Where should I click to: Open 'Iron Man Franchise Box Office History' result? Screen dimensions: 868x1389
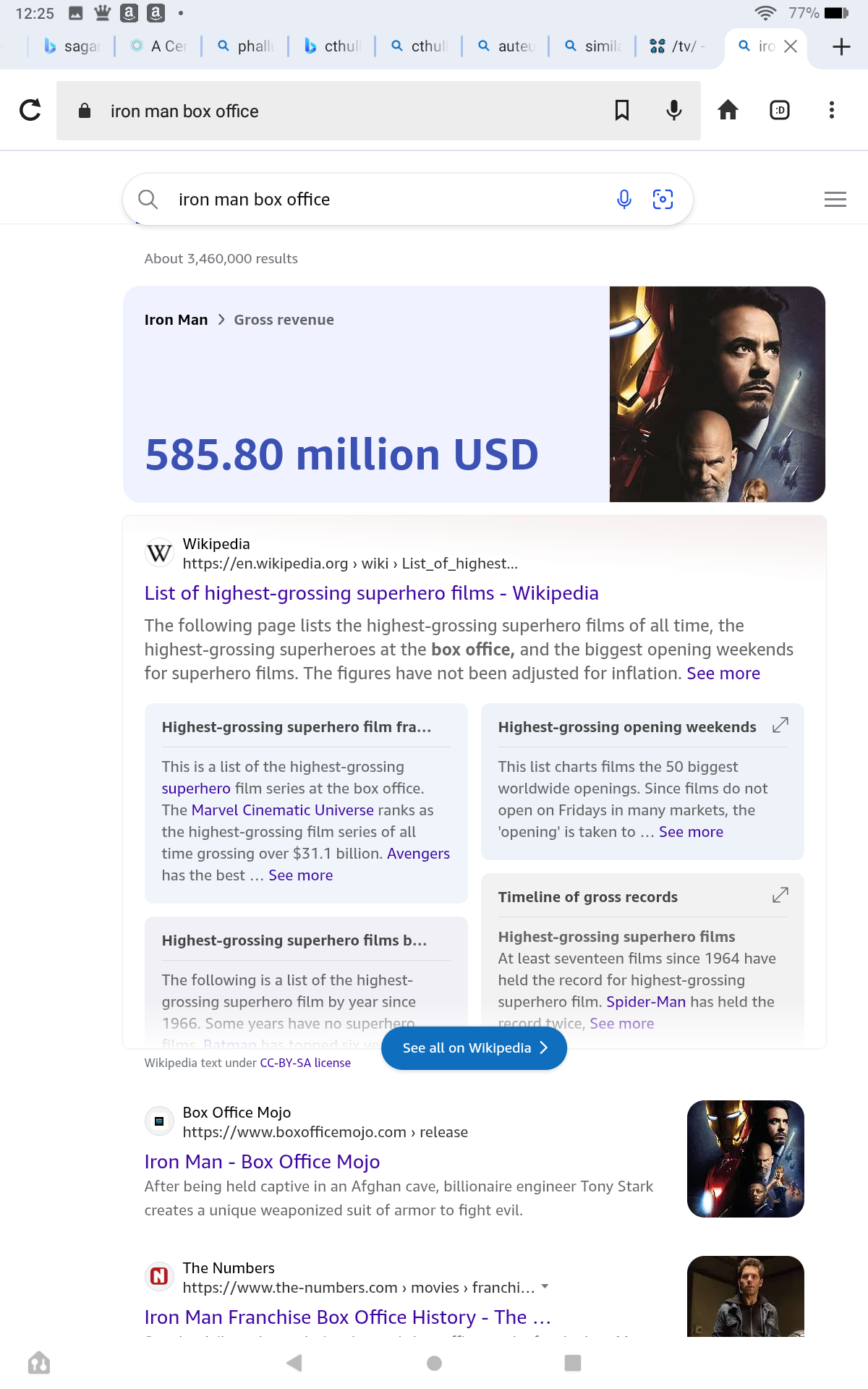pyautogui.click(x=347, y=1317)
